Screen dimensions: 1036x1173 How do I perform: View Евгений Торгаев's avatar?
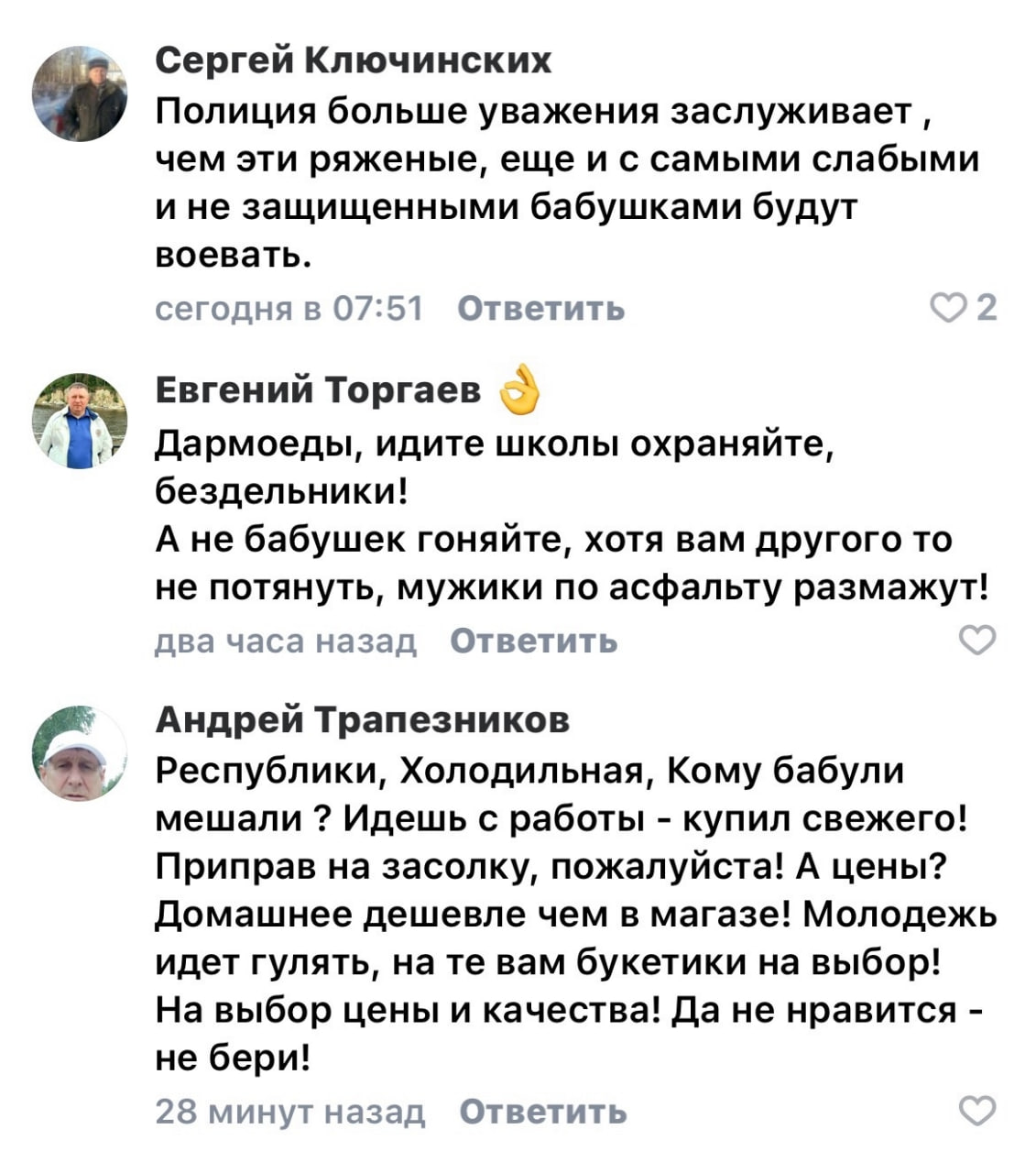pos(80,422)
